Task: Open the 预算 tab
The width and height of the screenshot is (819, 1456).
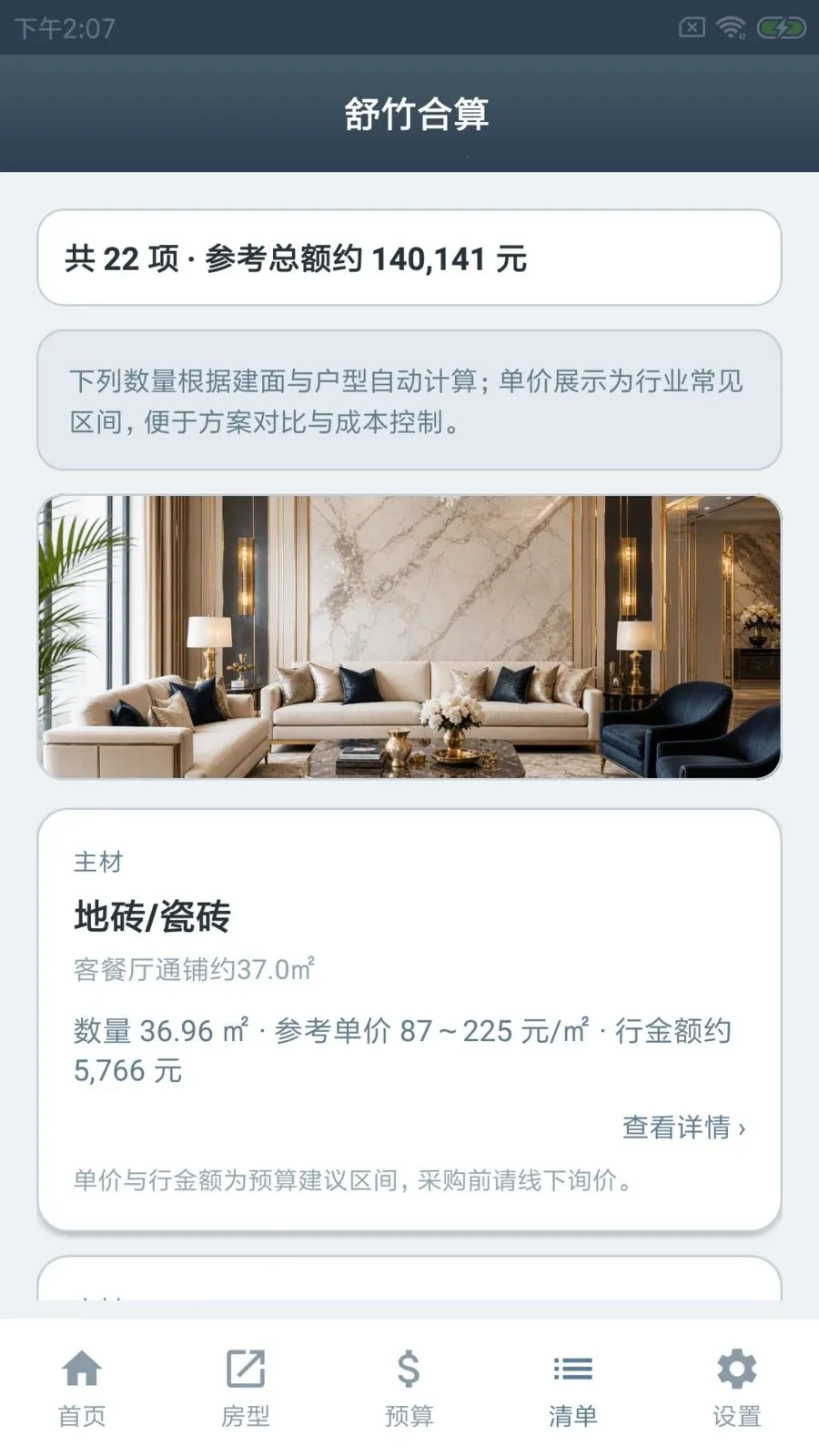Action: point(409,1388)
